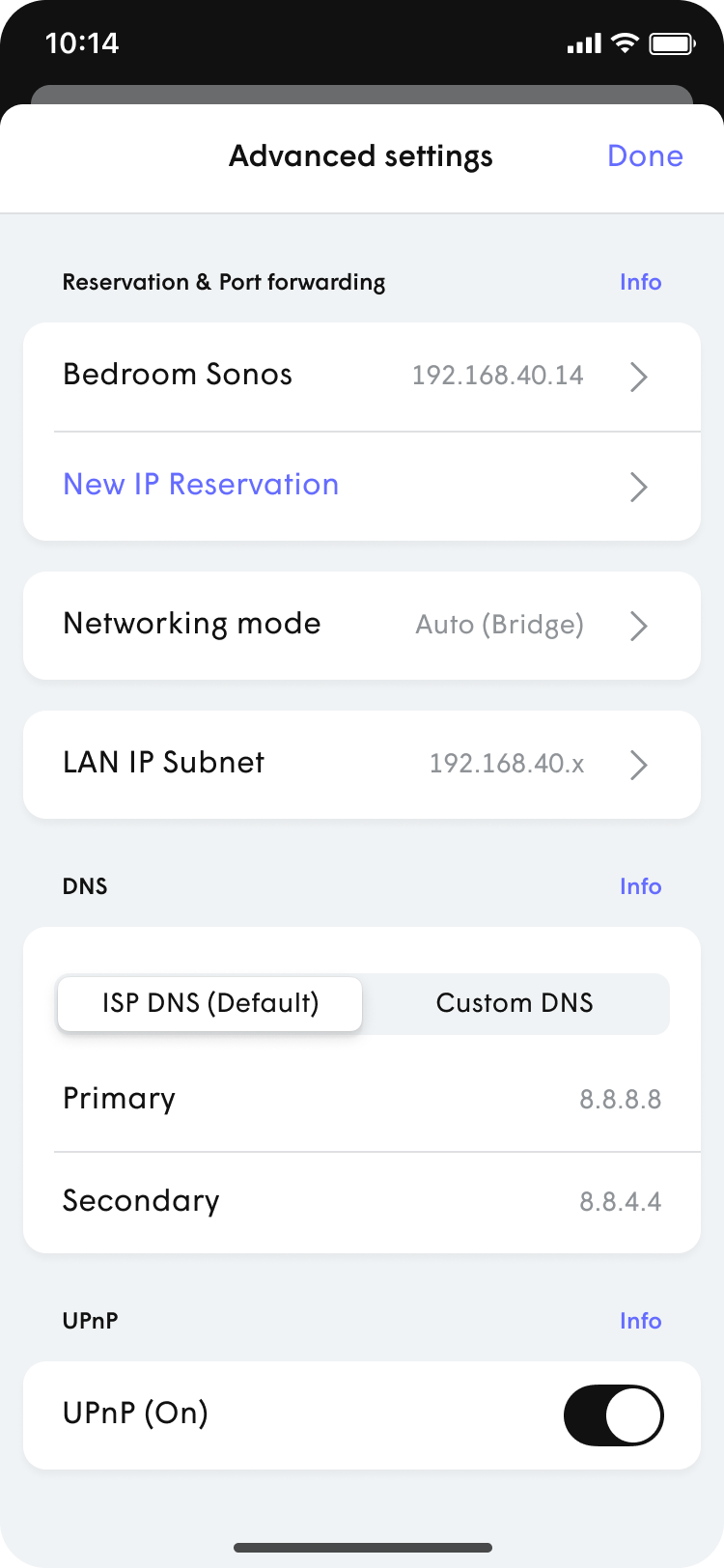
Task: Switch to Custom DNS
Action: tap(515, 1003)
